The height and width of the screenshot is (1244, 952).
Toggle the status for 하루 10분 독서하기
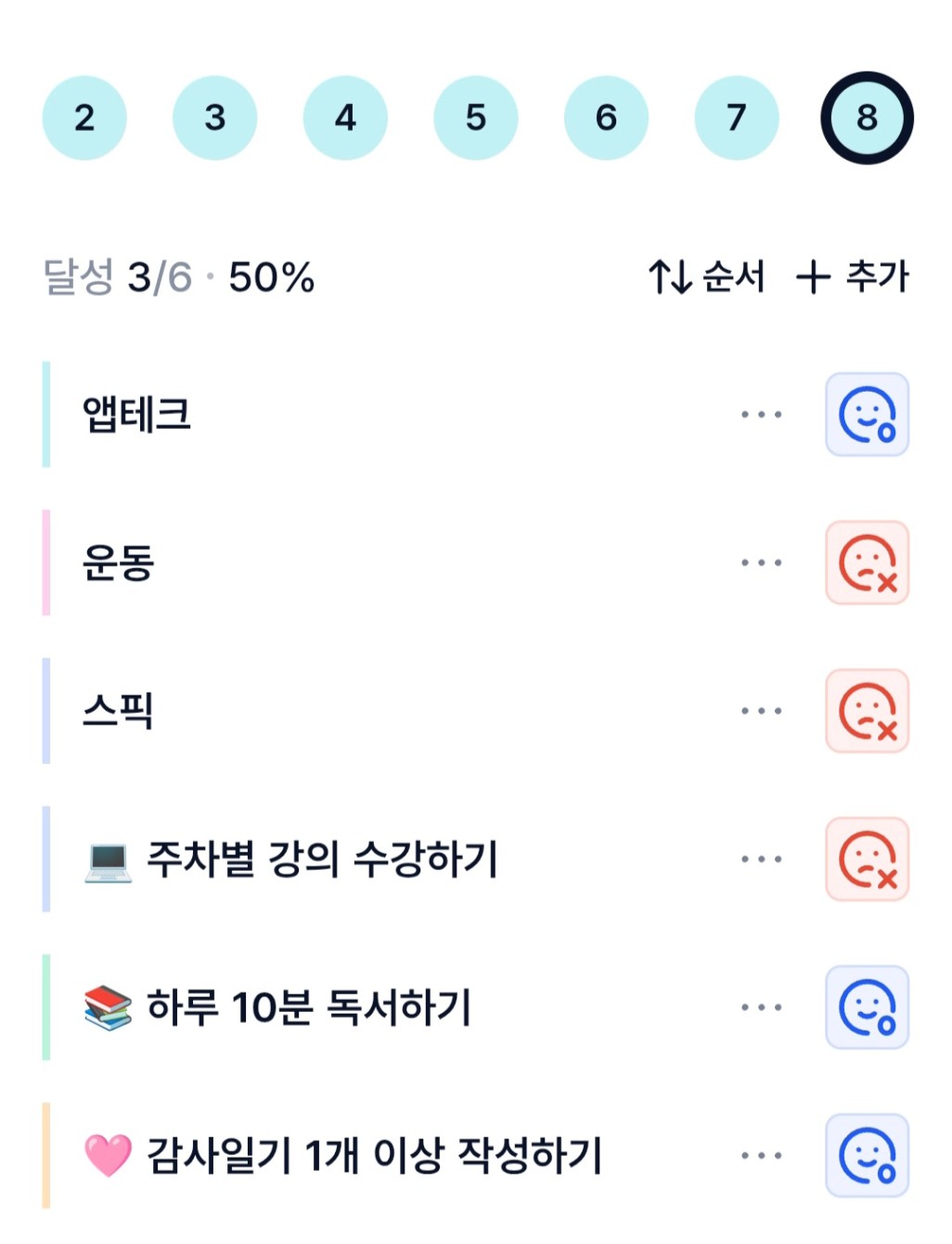867,1007
